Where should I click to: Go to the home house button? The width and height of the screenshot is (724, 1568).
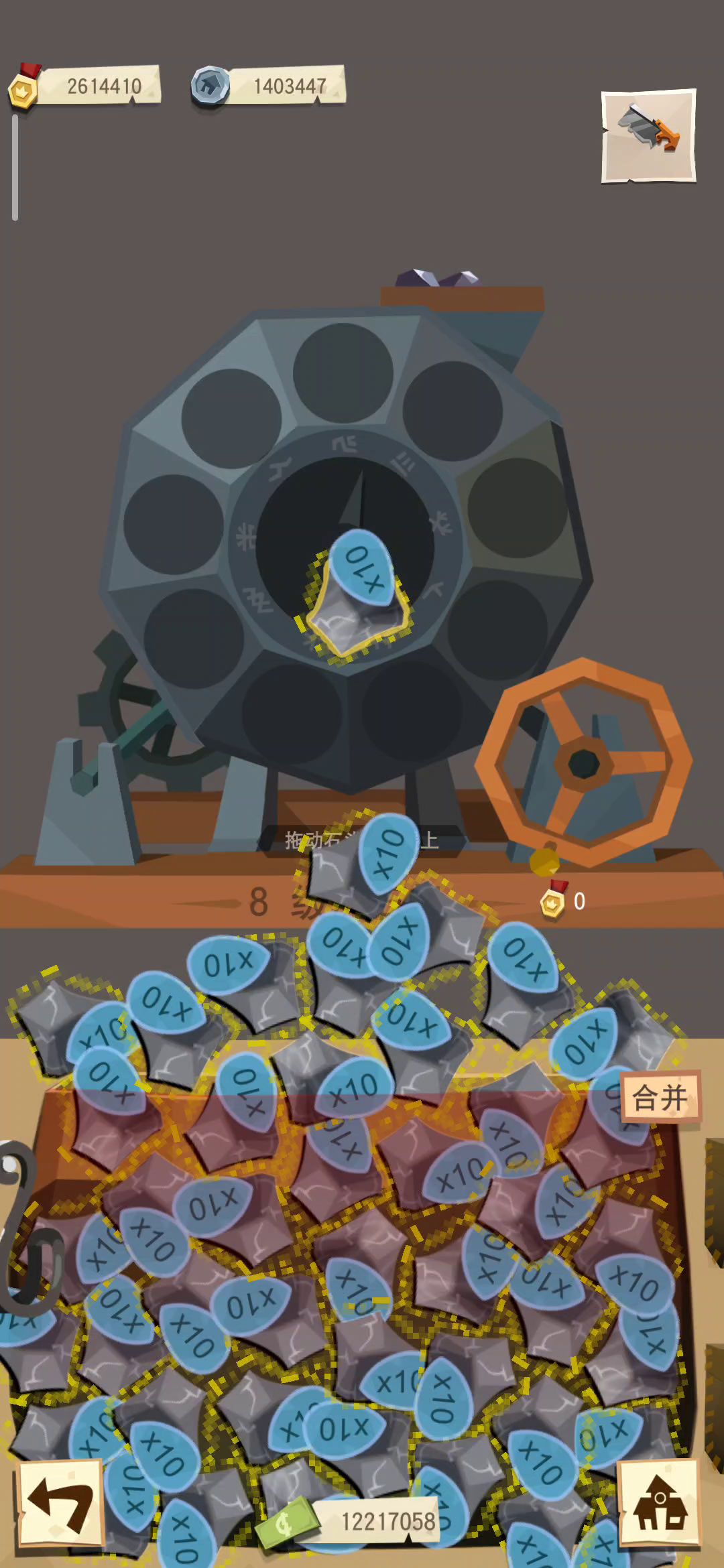point(659,1503)
